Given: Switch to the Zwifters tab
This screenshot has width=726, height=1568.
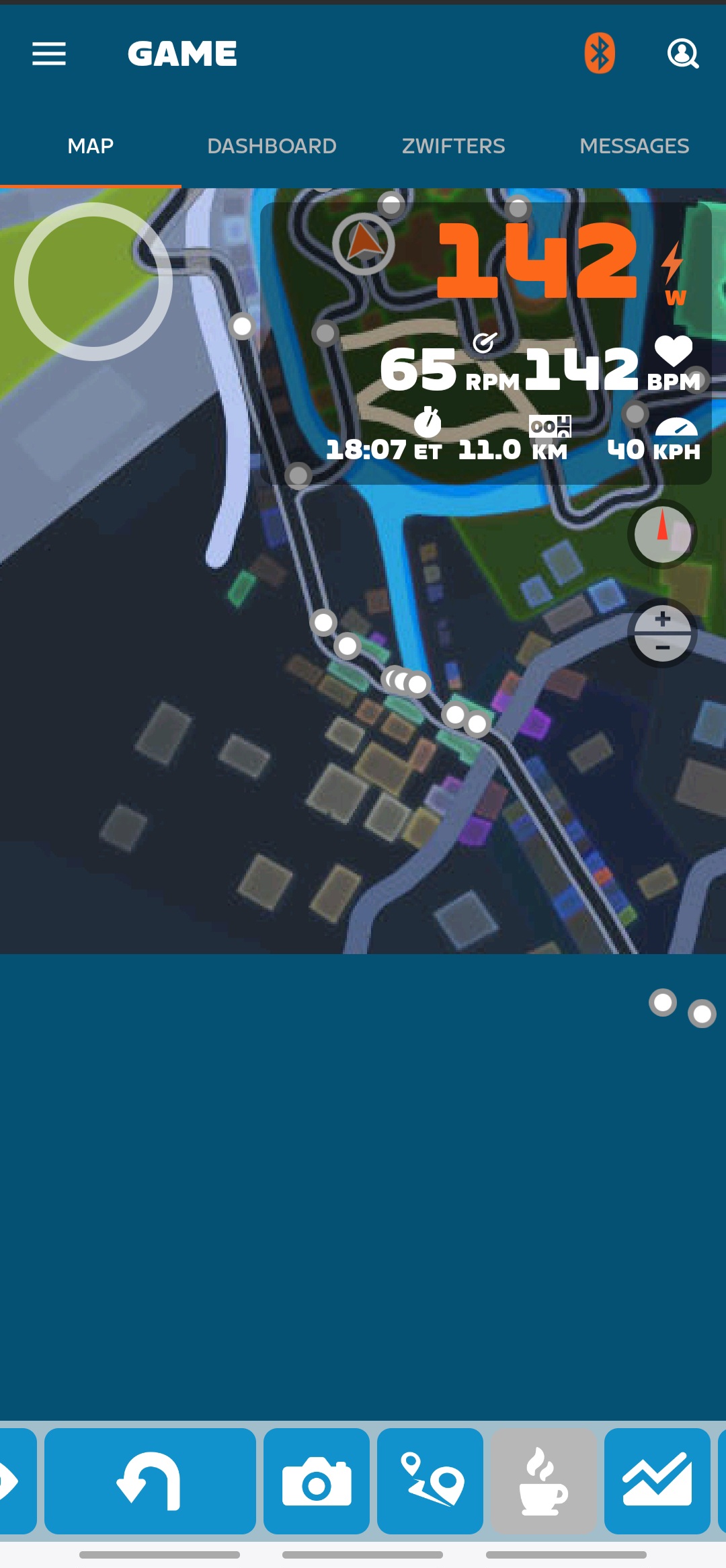Looking at the screenshot, I should pos(453,146).
